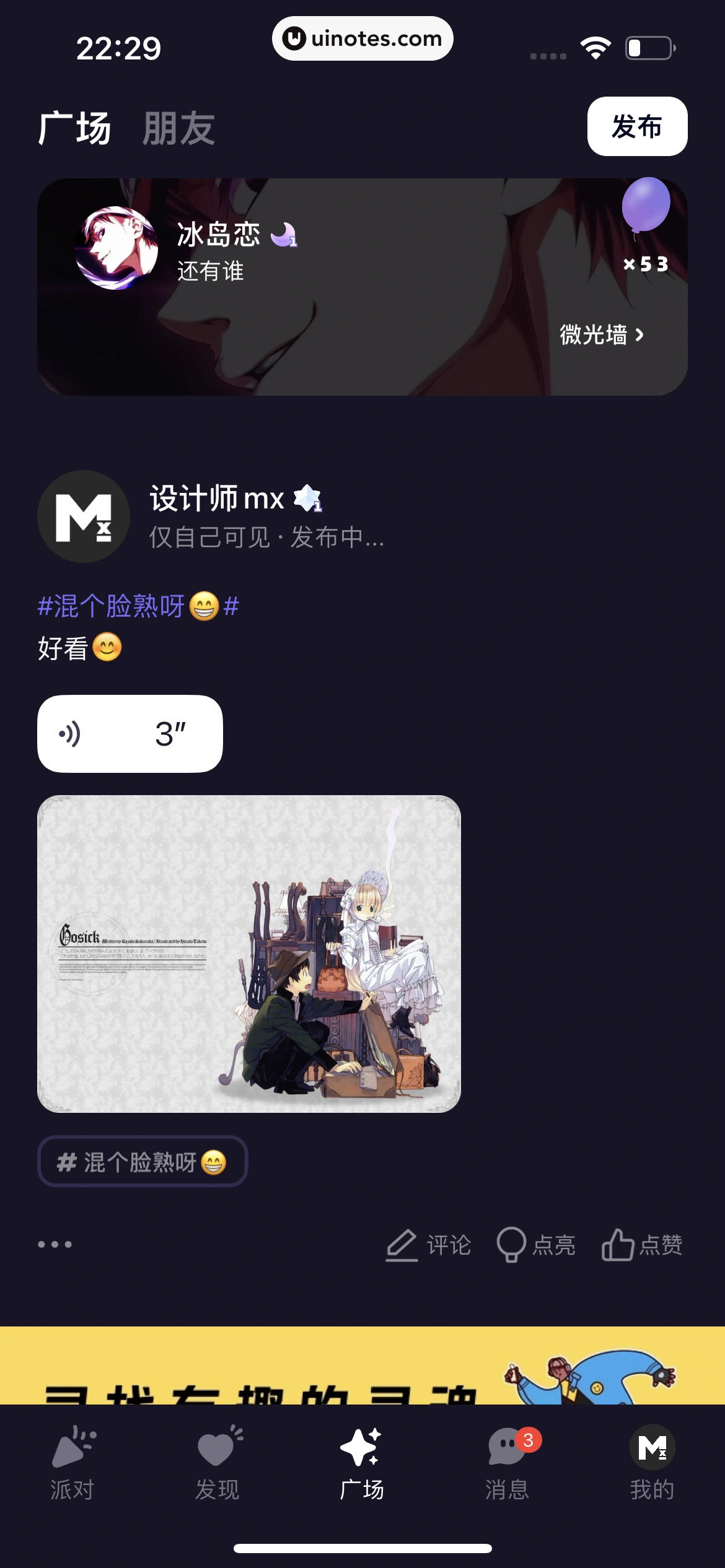Play the 3-second voice message

coord(130,734)
